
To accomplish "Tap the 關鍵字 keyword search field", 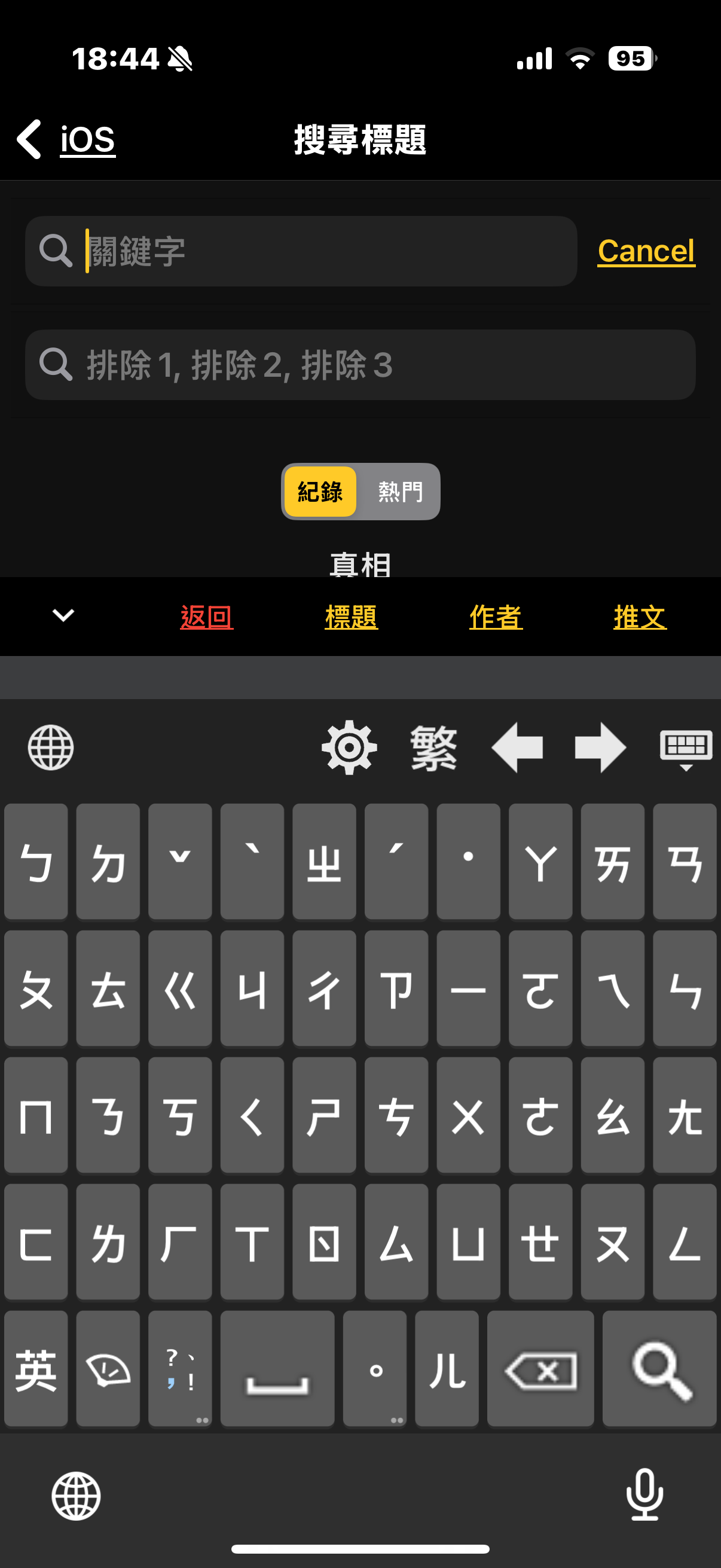I will 301,251.
